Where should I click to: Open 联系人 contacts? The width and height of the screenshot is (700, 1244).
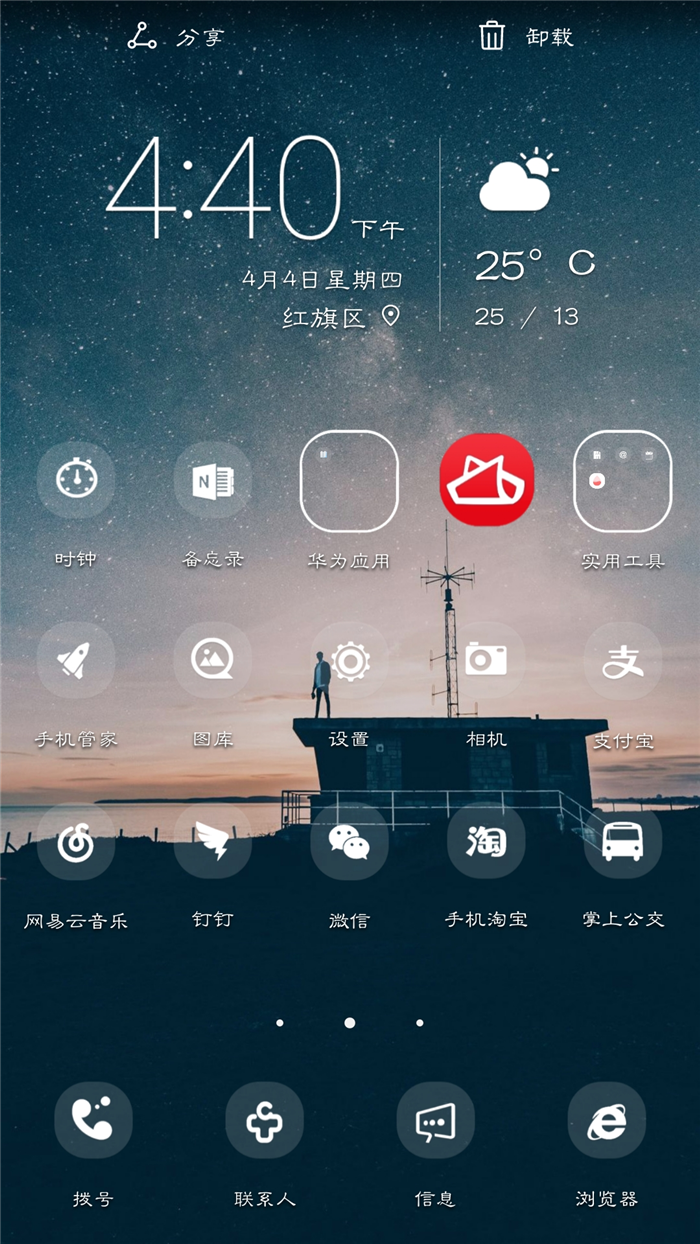(264, 1120)
